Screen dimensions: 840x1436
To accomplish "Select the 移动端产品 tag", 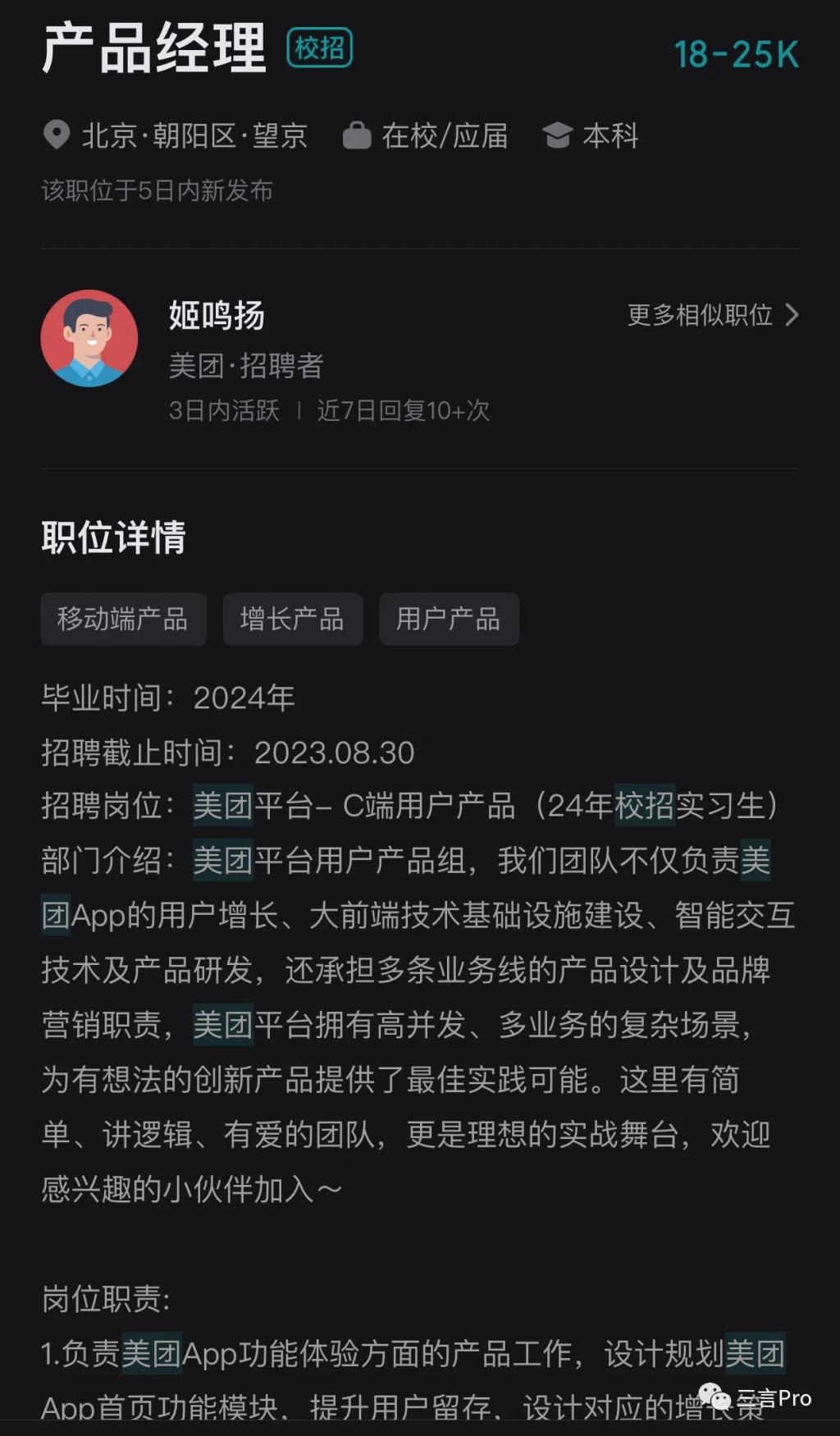I will (123, 619).
